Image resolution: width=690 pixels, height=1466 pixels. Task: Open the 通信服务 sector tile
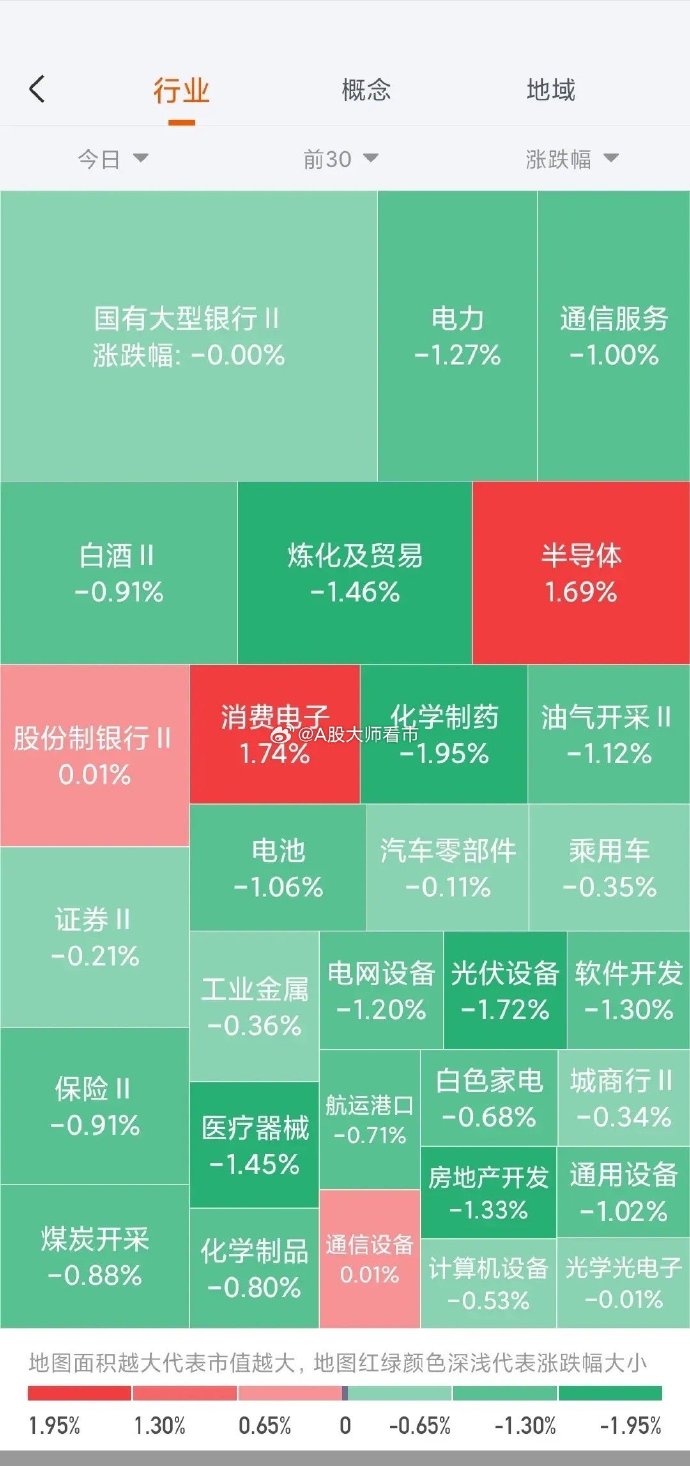point(613,336)
